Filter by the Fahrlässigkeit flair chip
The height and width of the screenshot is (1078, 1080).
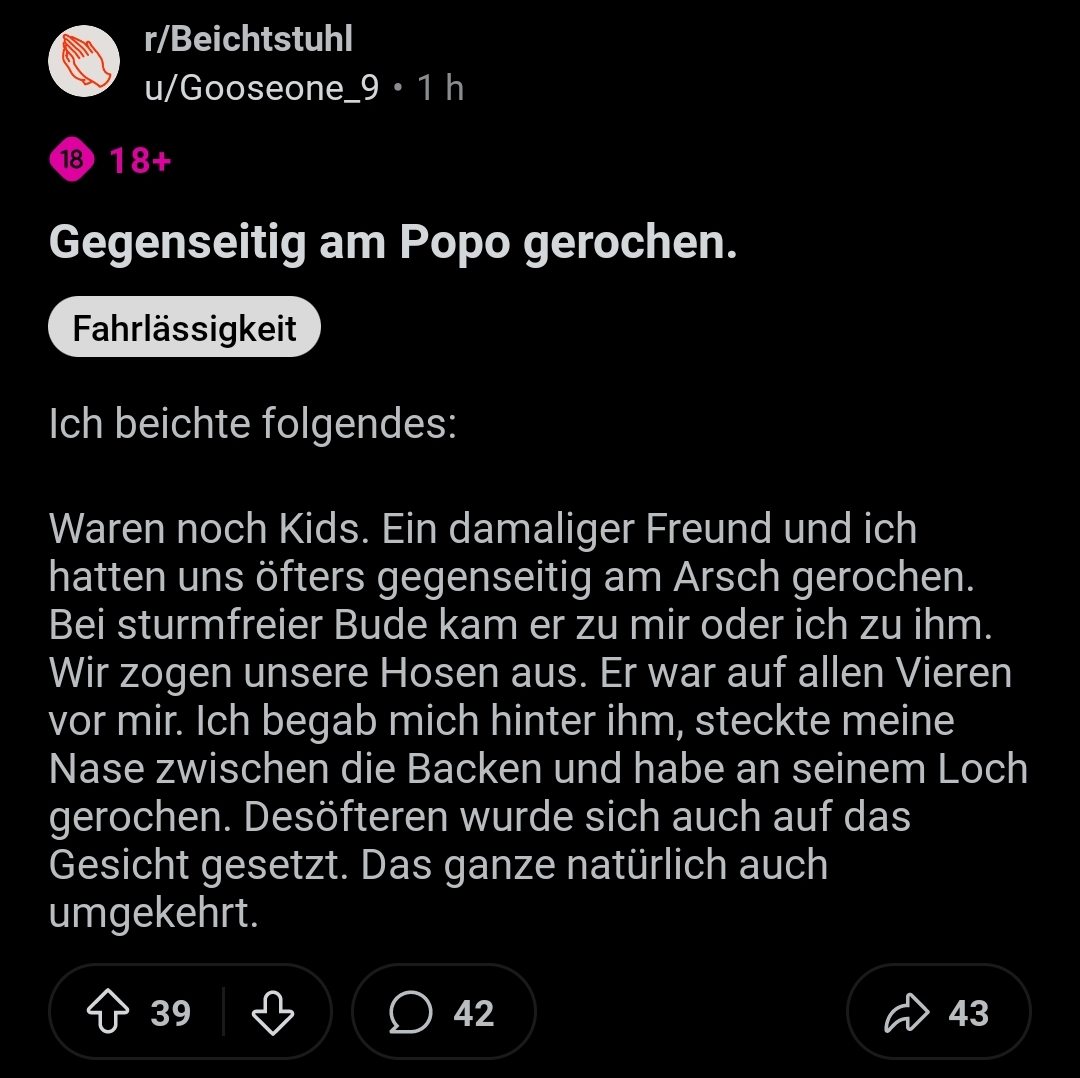point(184,327)
